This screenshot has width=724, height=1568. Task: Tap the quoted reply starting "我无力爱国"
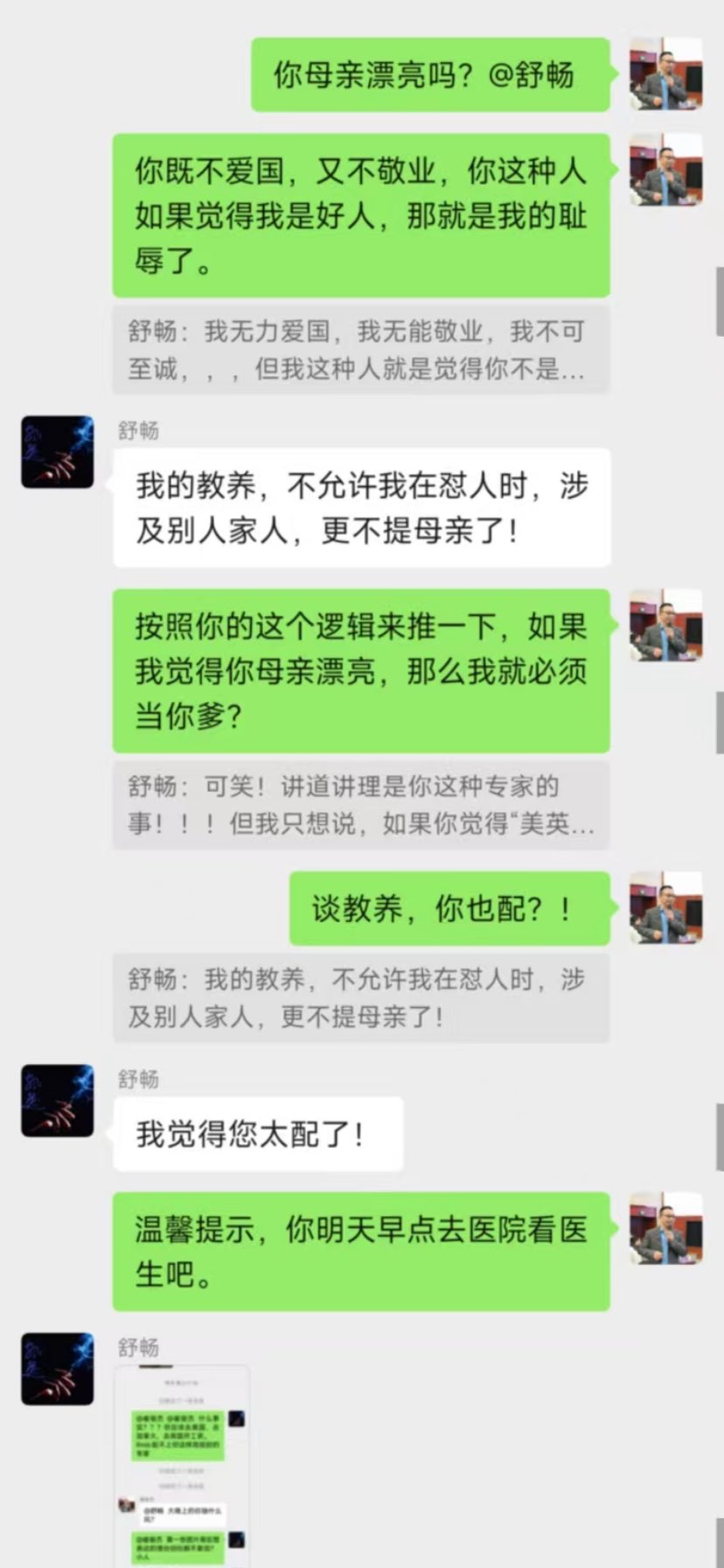coord(360,350)
